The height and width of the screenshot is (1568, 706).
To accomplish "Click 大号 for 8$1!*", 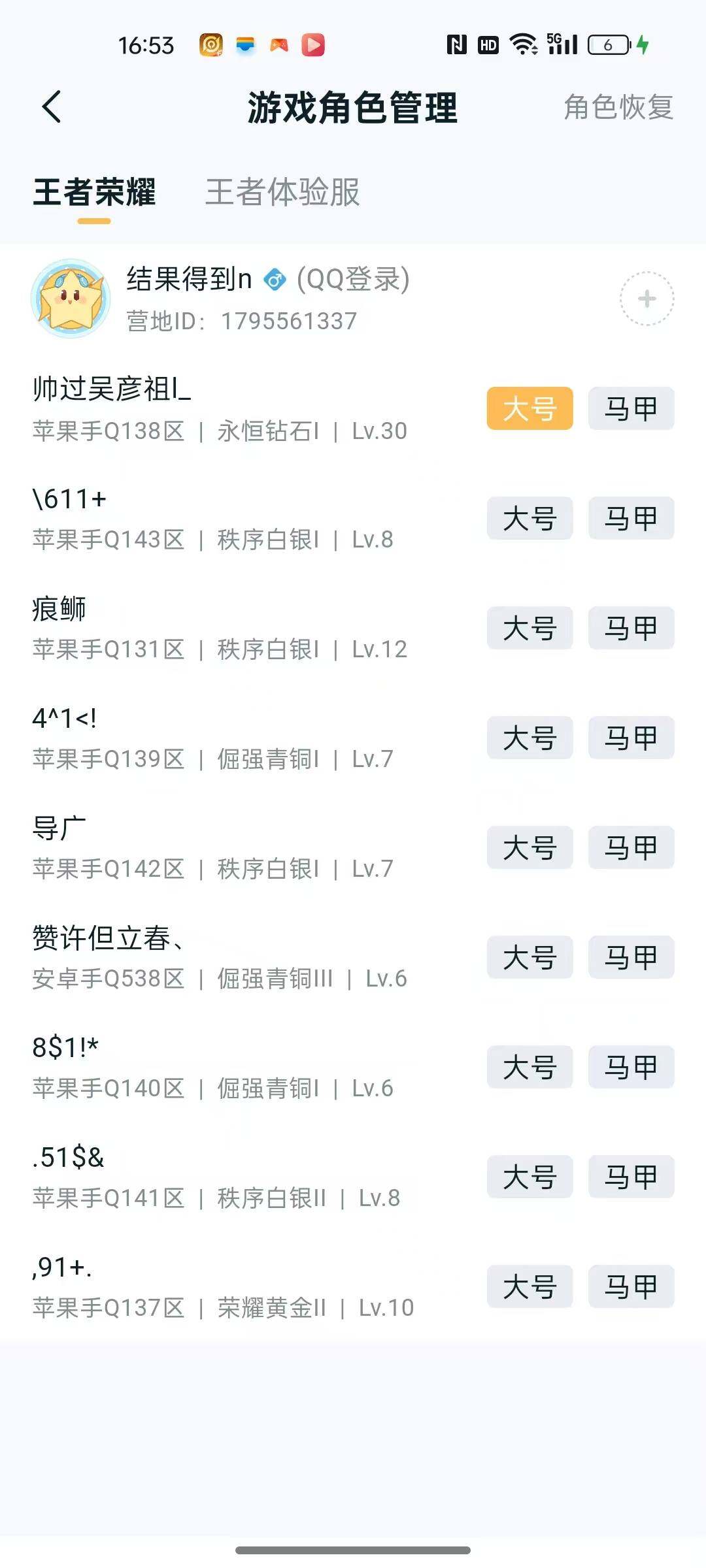I will [529, 1067].
